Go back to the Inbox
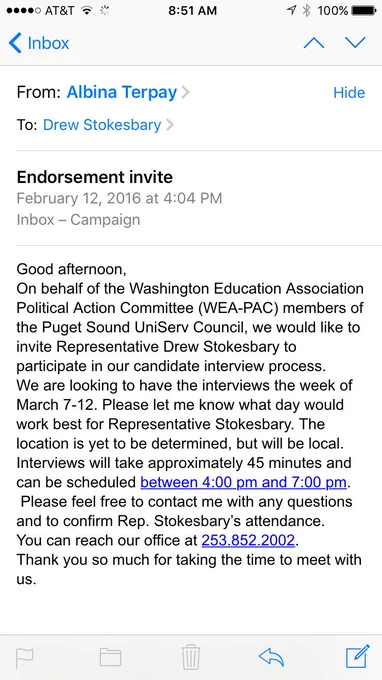 tap(39, 43)
